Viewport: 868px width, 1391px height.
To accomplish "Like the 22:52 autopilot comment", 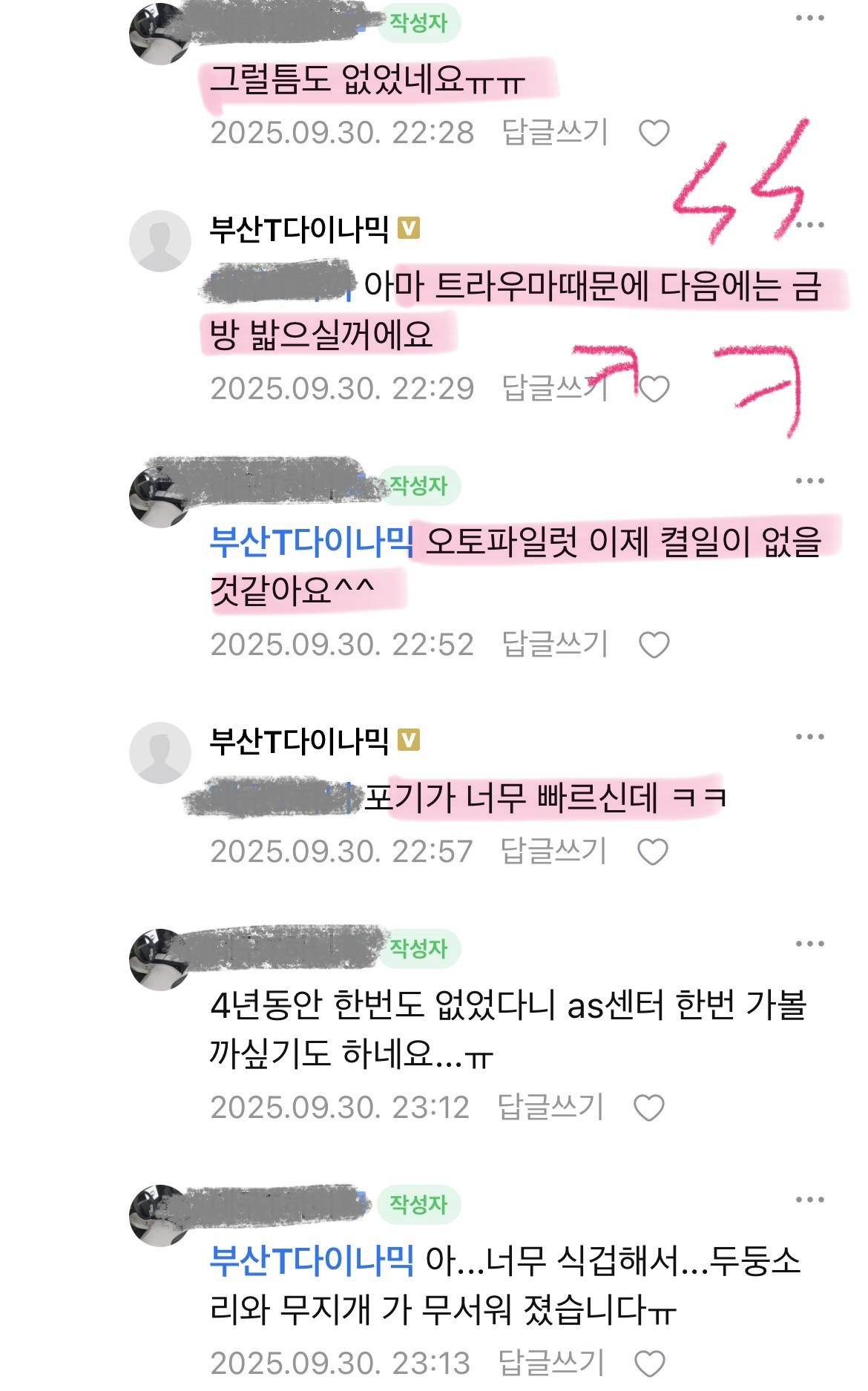I will click(654, 645).
